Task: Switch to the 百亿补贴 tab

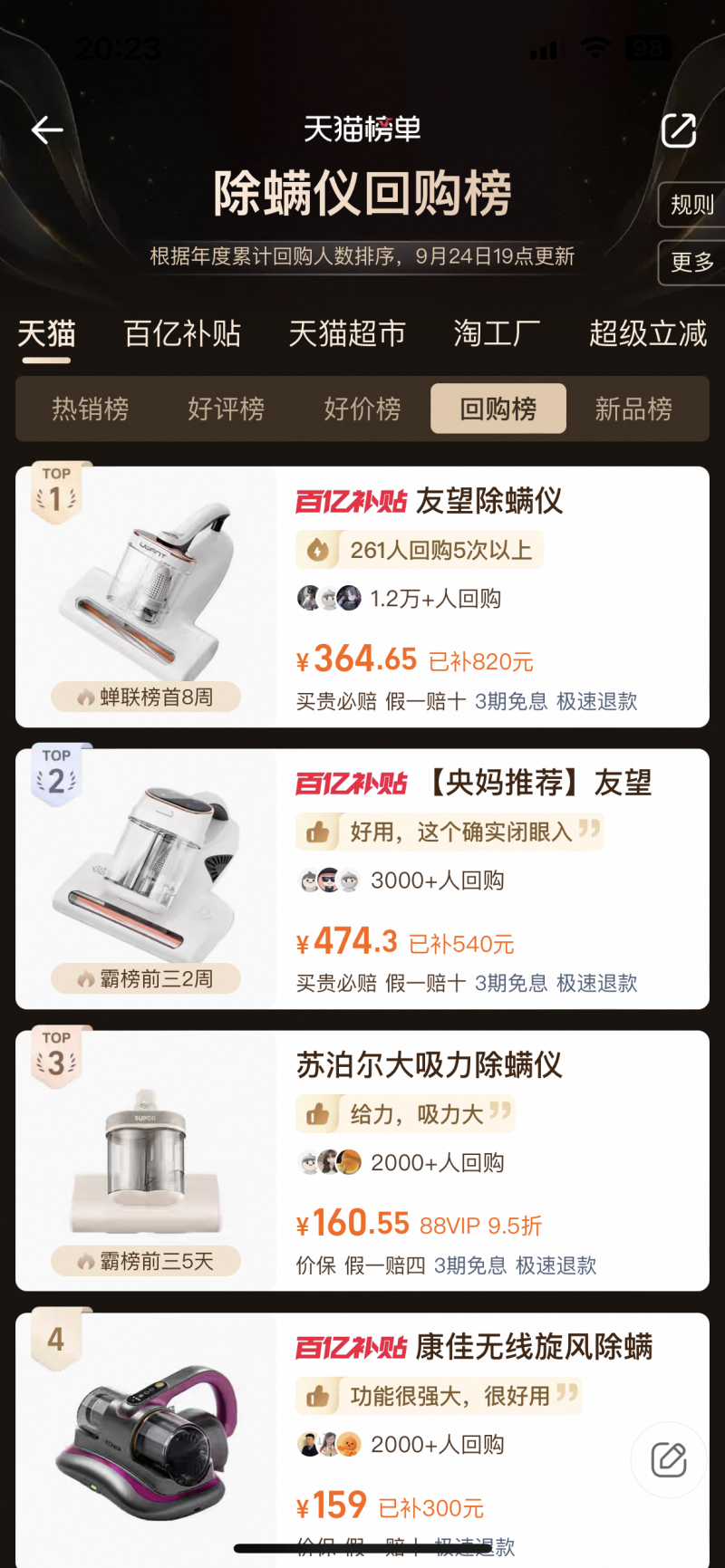Action: coord(182,334)
